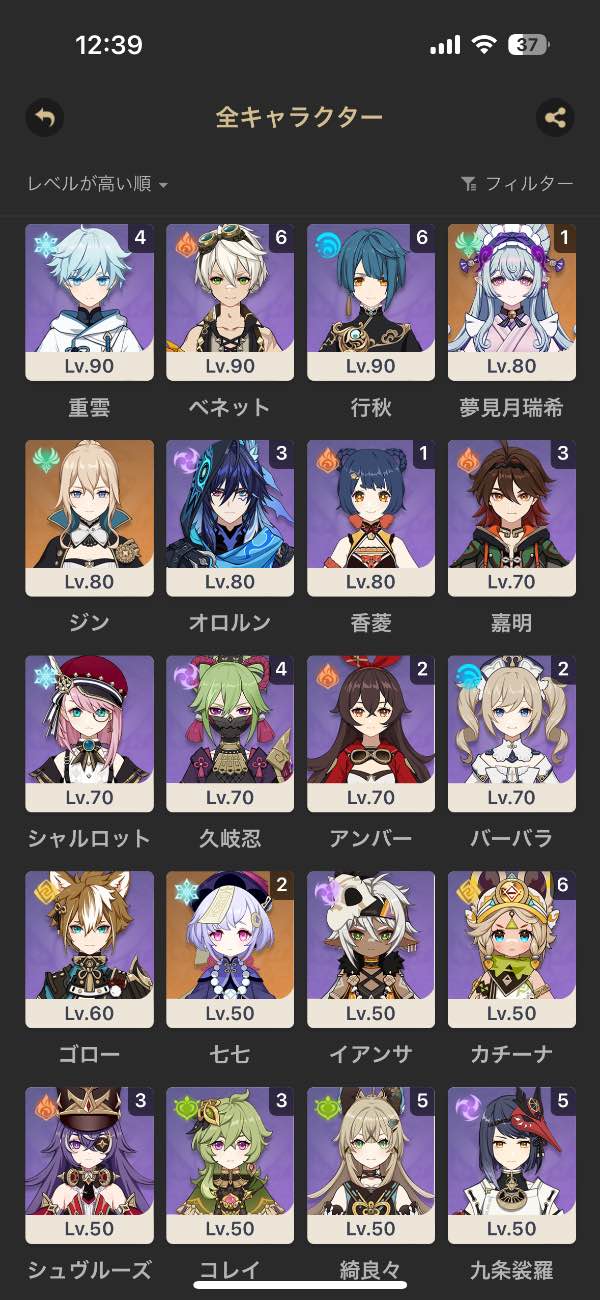Open オロルン character card

[230, 518]
